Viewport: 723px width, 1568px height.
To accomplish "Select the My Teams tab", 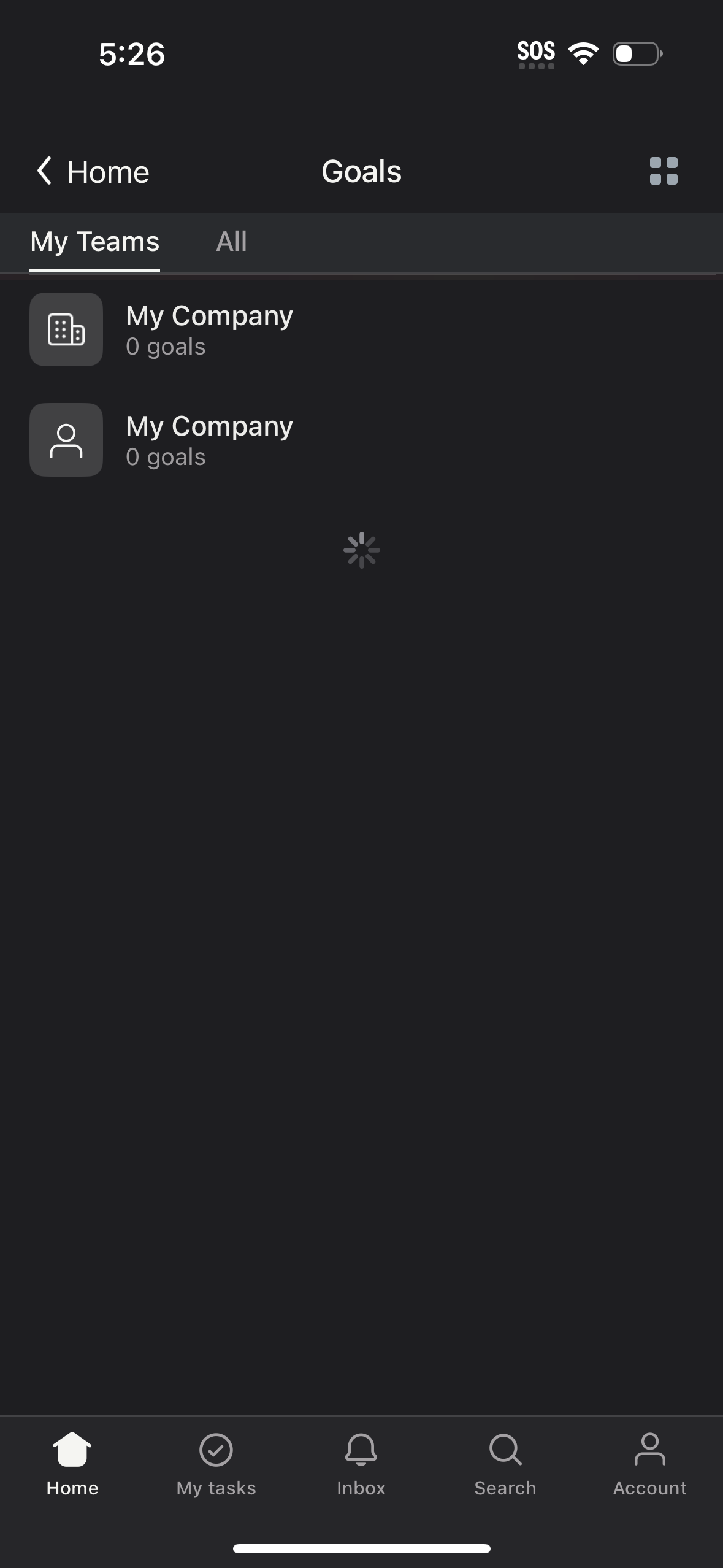I will [94, 242].
